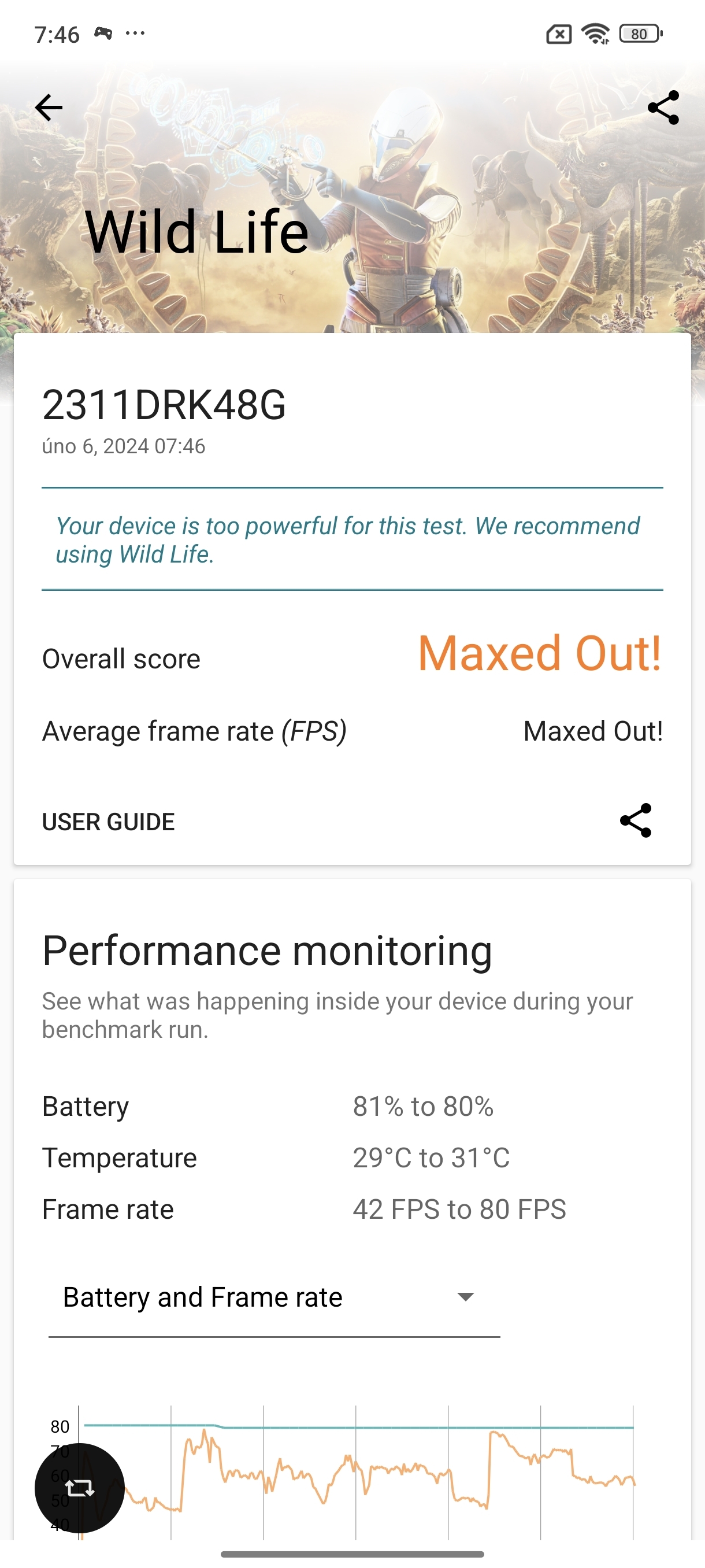Tap the game controller notification icon
The image size is (705, 1568).
pyautogui.click(x=105, y=35)
